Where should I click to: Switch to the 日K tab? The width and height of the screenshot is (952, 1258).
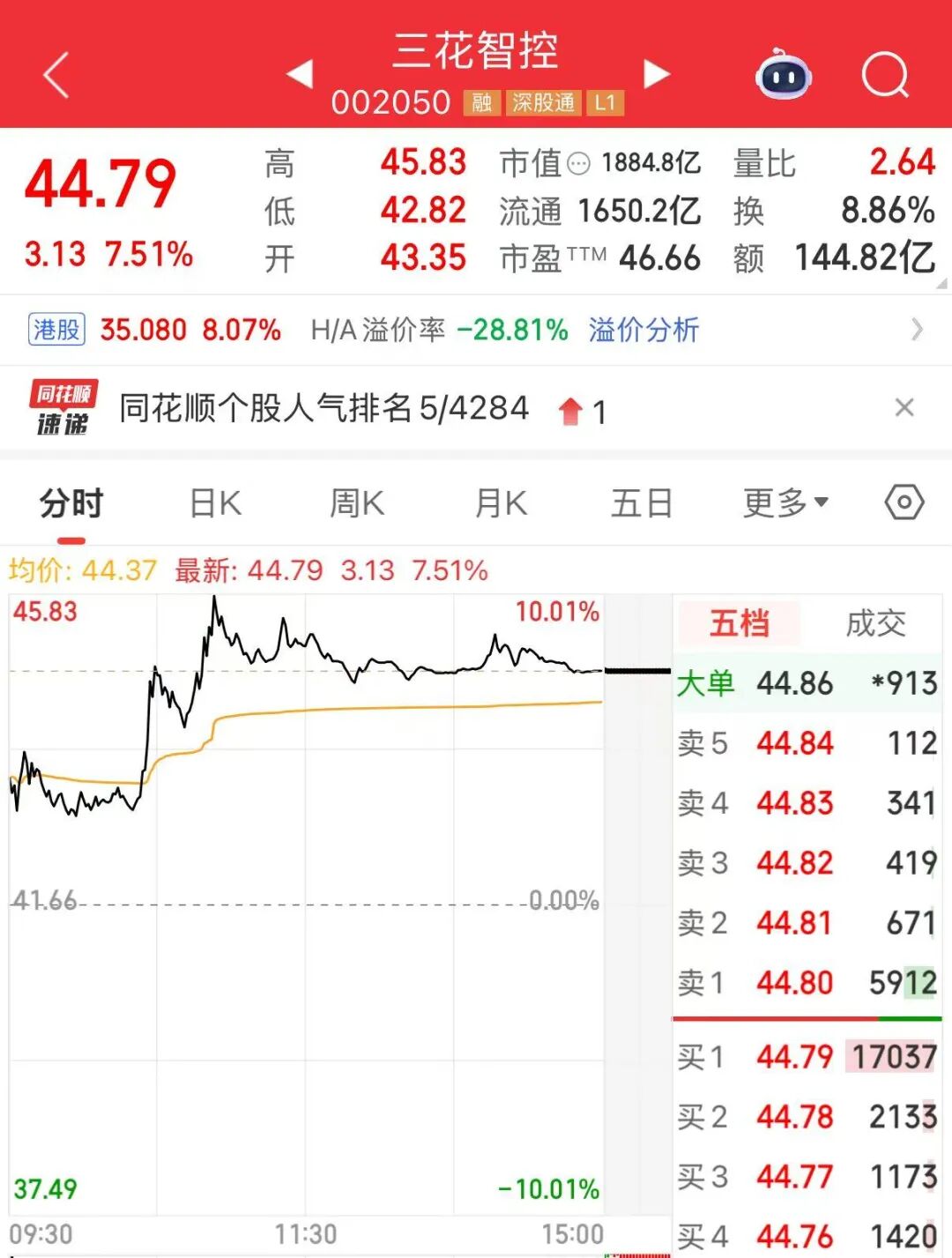point(216,504)
